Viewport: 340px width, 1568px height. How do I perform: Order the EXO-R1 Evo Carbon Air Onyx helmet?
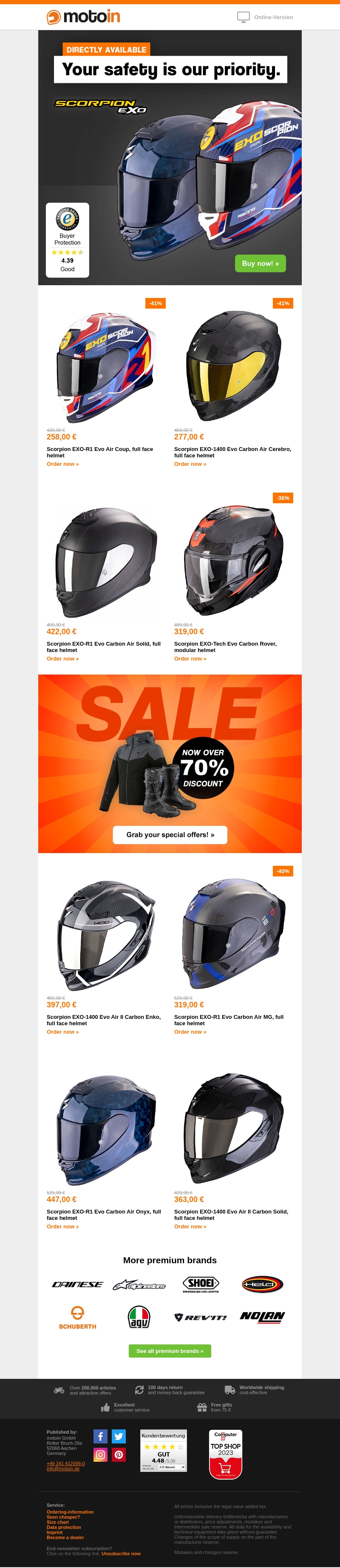coord(62,1227)
